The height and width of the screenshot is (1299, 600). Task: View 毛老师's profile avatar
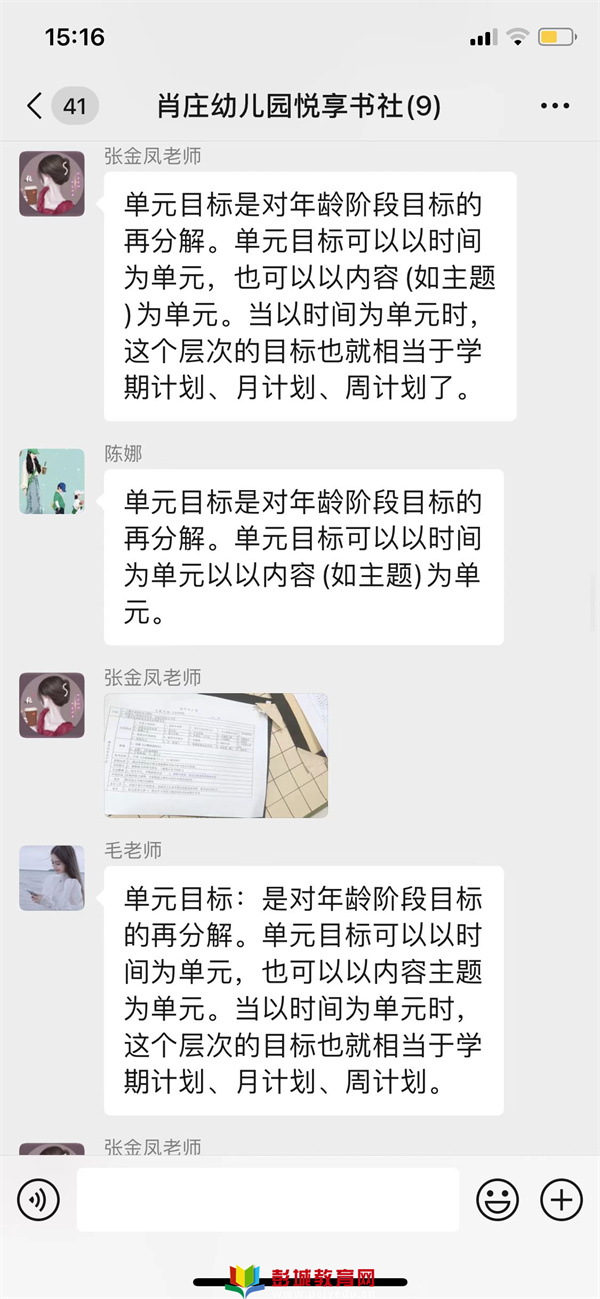(x=52, y=878)
